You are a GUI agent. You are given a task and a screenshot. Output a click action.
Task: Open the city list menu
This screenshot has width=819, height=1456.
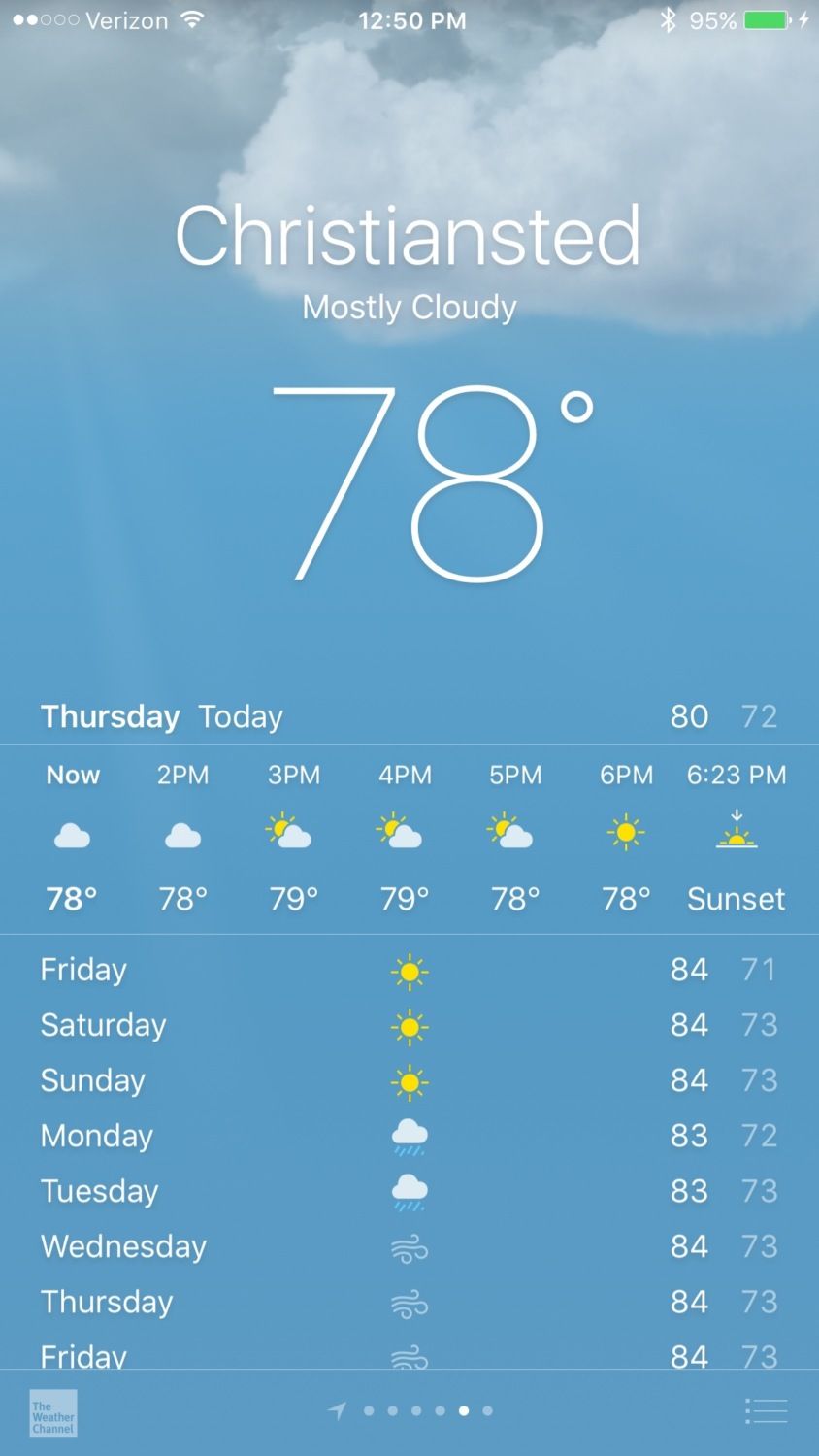766,1411
